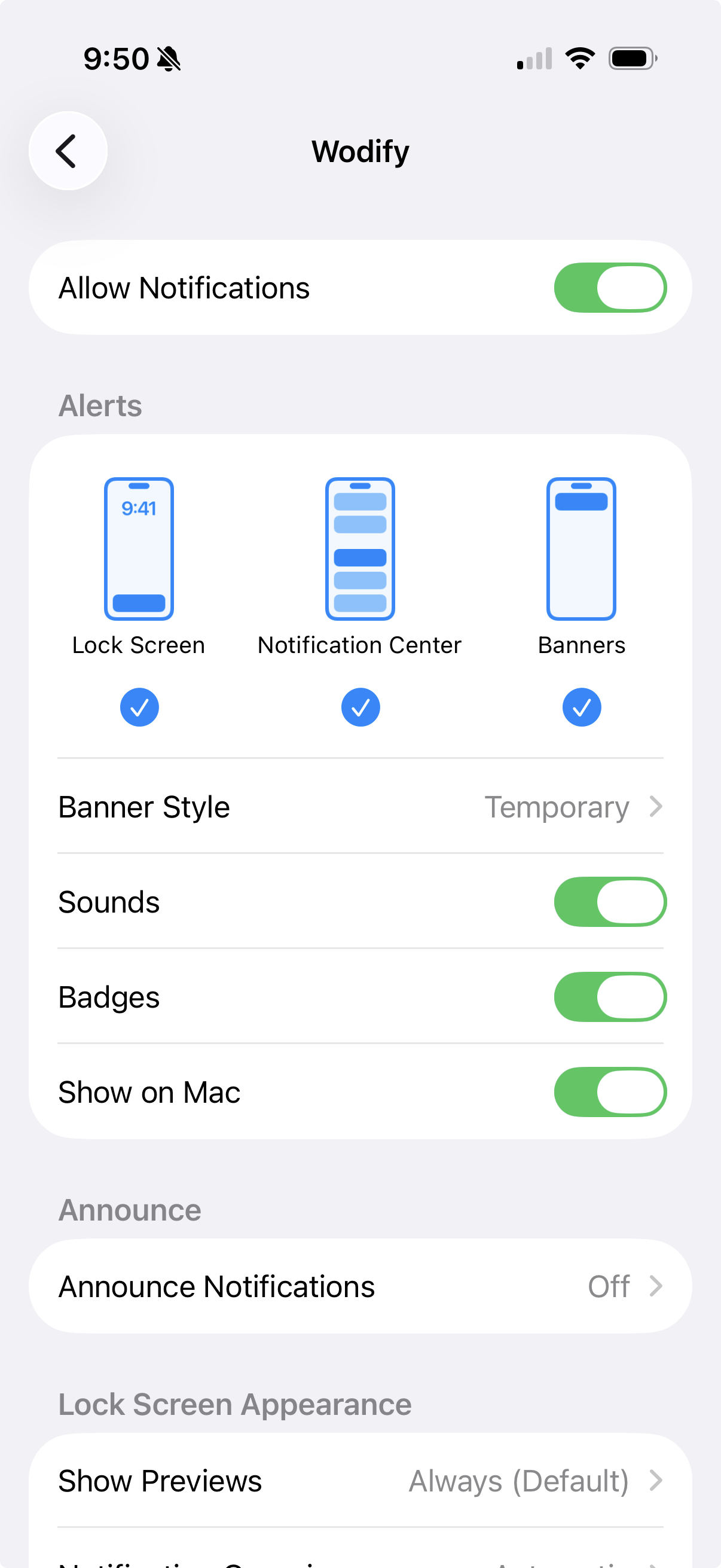Open Show Previews settings
721x1568 pixels.
(360, 1481)
